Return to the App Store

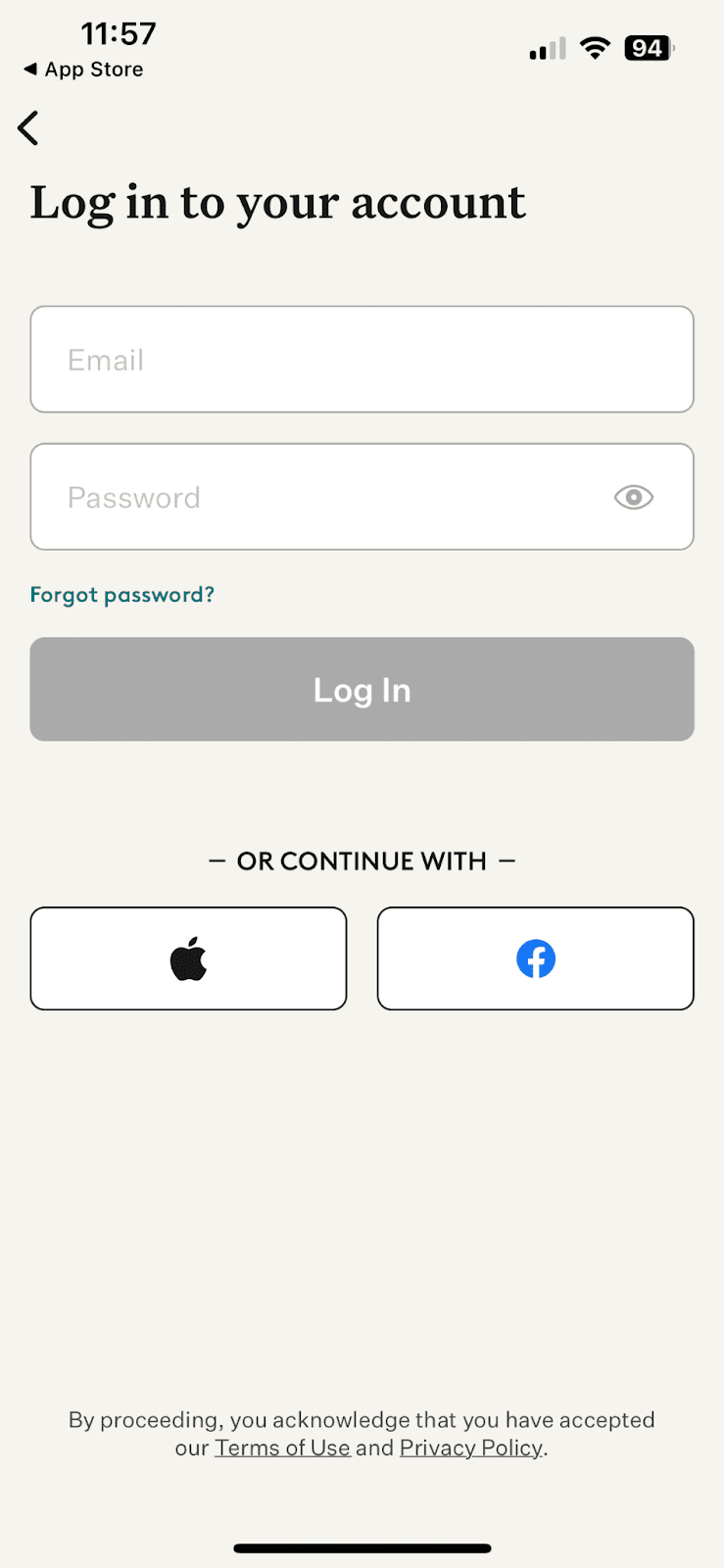(x=83, y=70)
